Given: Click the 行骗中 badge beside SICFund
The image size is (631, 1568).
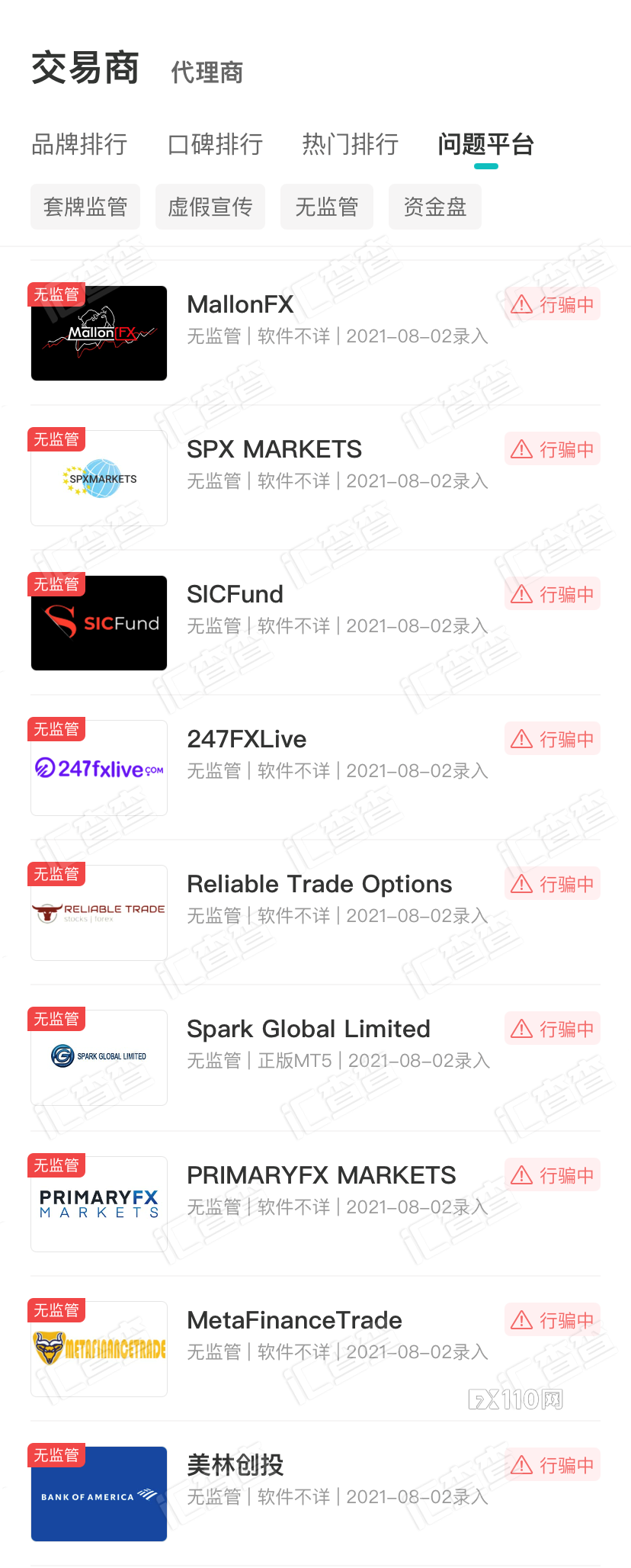Looking at the screenshot, I should coord(552,593).
